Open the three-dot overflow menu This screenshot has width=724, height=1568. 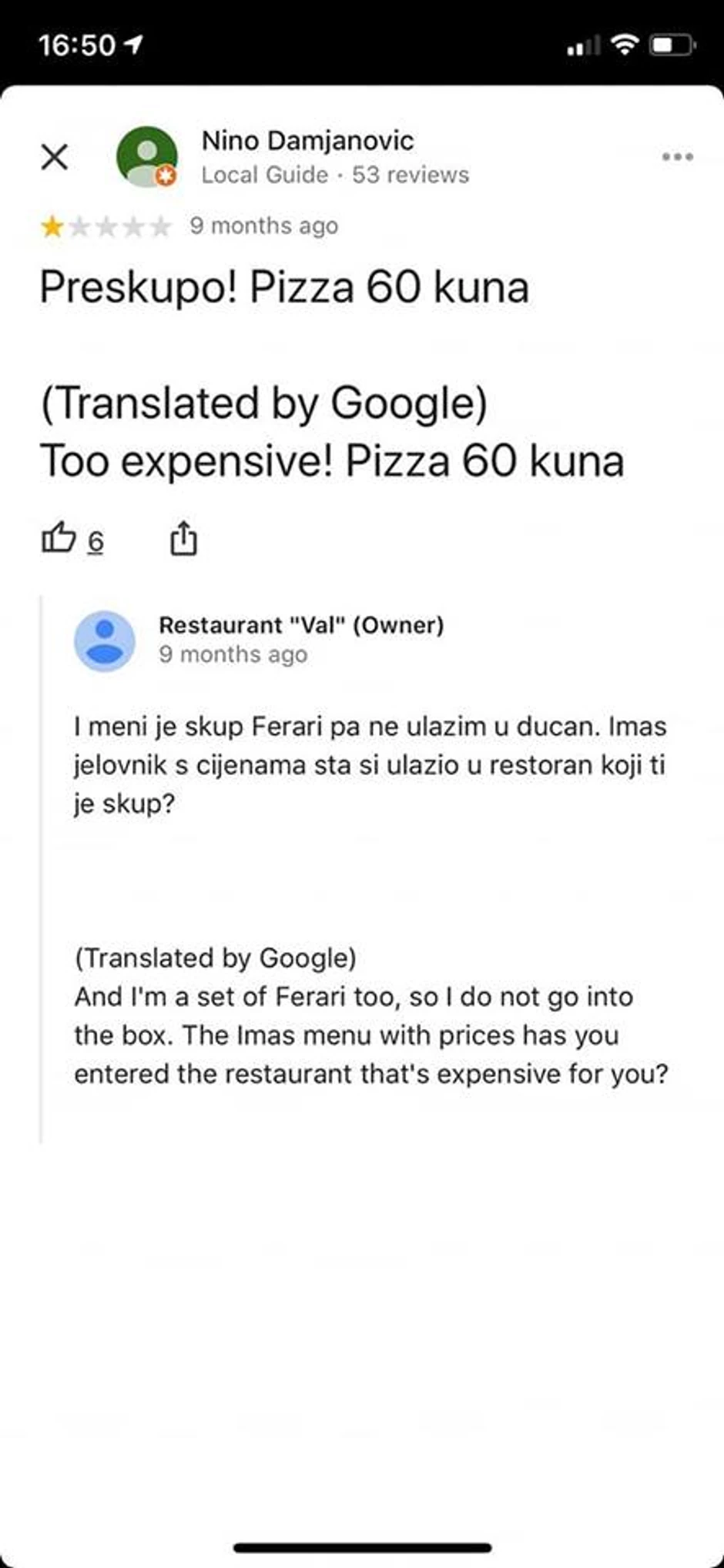tap(677, 157)
